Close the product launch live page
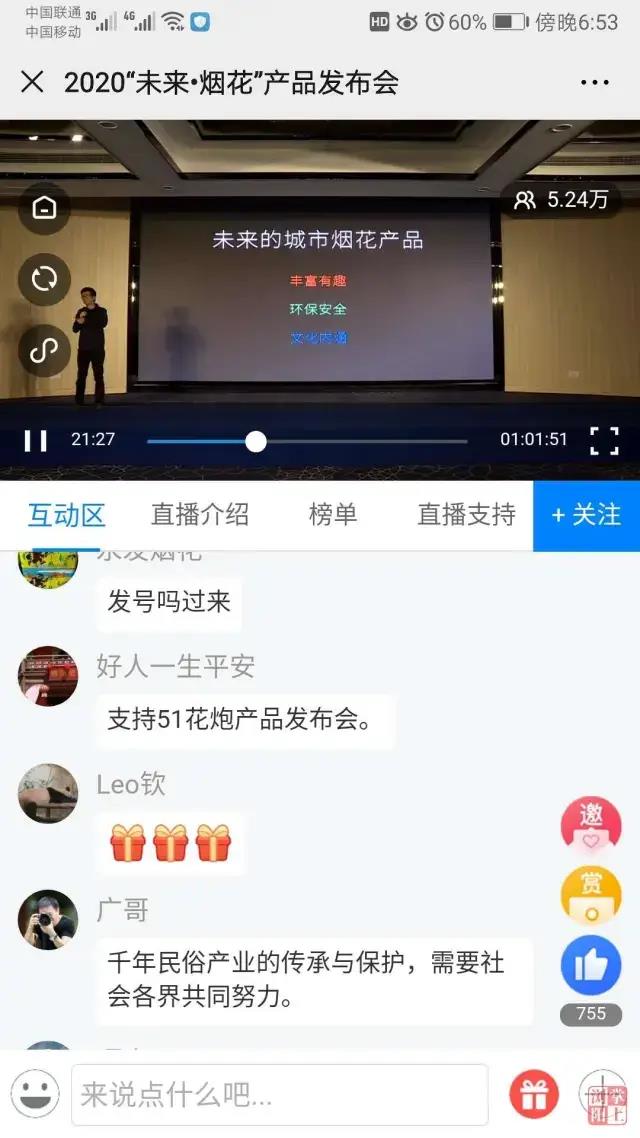 coord(32,82)
